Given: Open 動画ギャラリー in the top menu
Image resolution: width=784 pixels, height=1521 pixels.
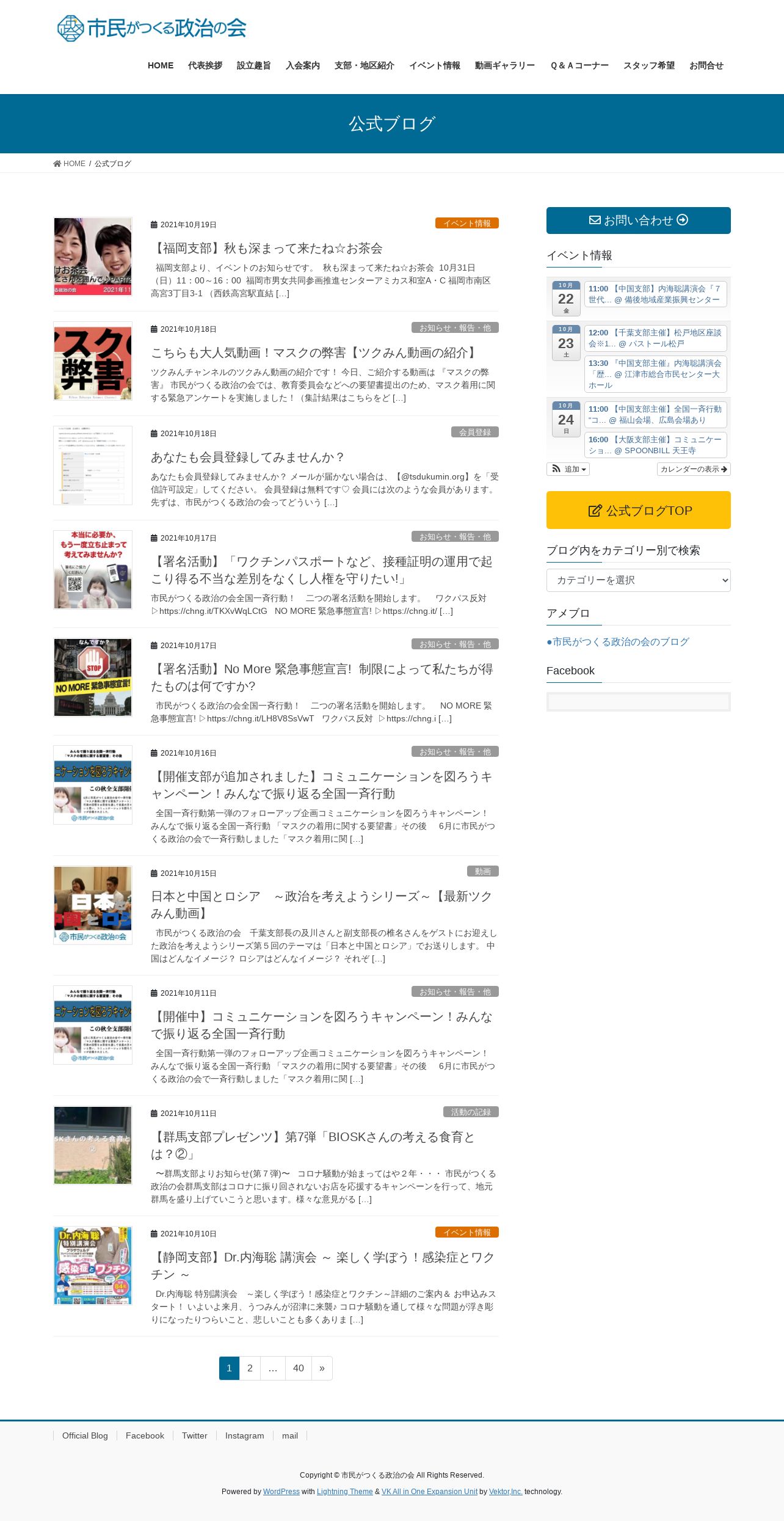Looking at the screenshot, I should 505,65.
